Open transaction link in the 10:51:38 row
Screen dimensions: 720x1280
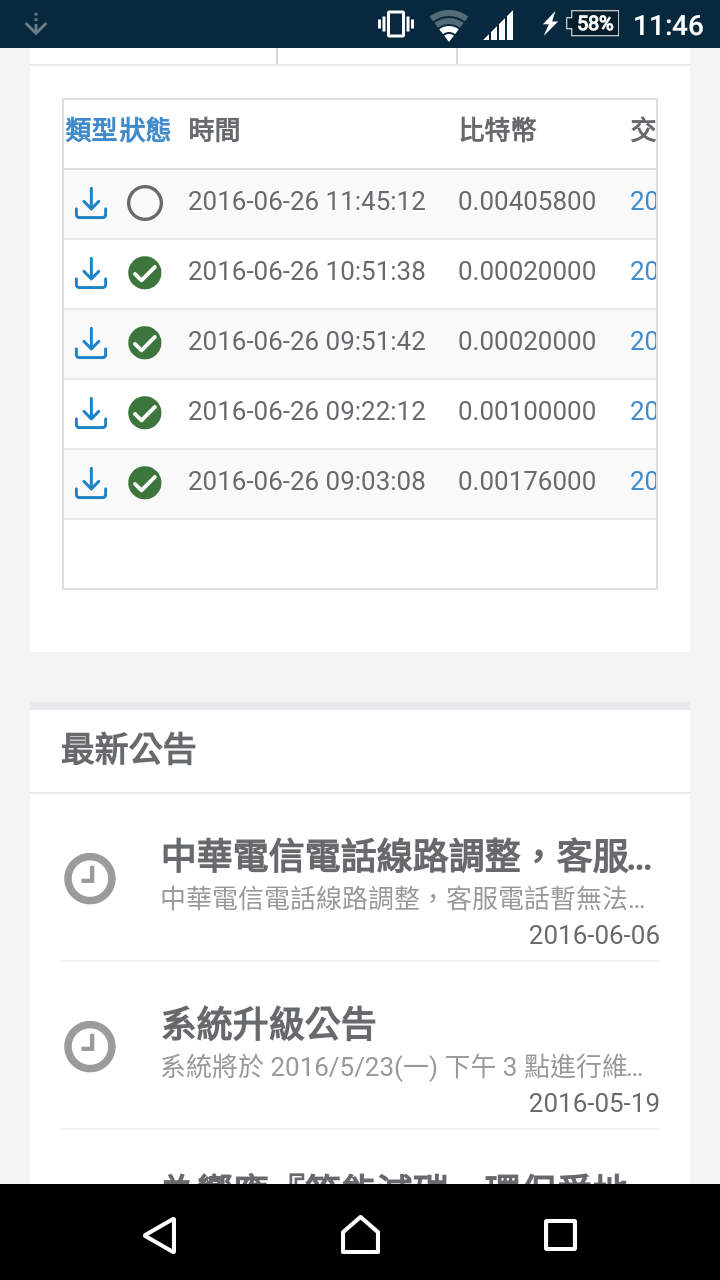click(643, 271)
